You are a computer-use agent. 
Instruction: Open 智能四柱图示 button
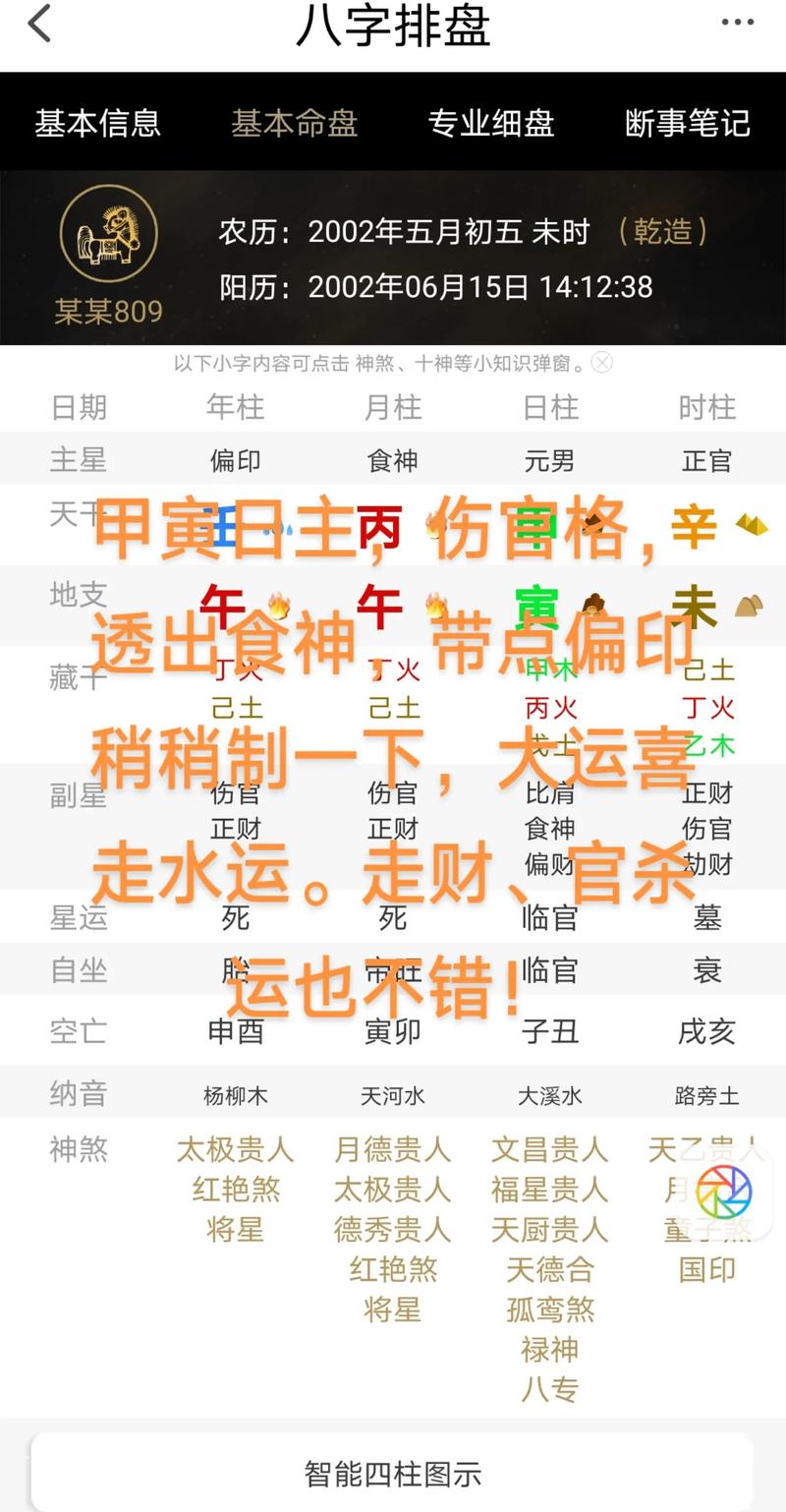[x=393, y=1474]
